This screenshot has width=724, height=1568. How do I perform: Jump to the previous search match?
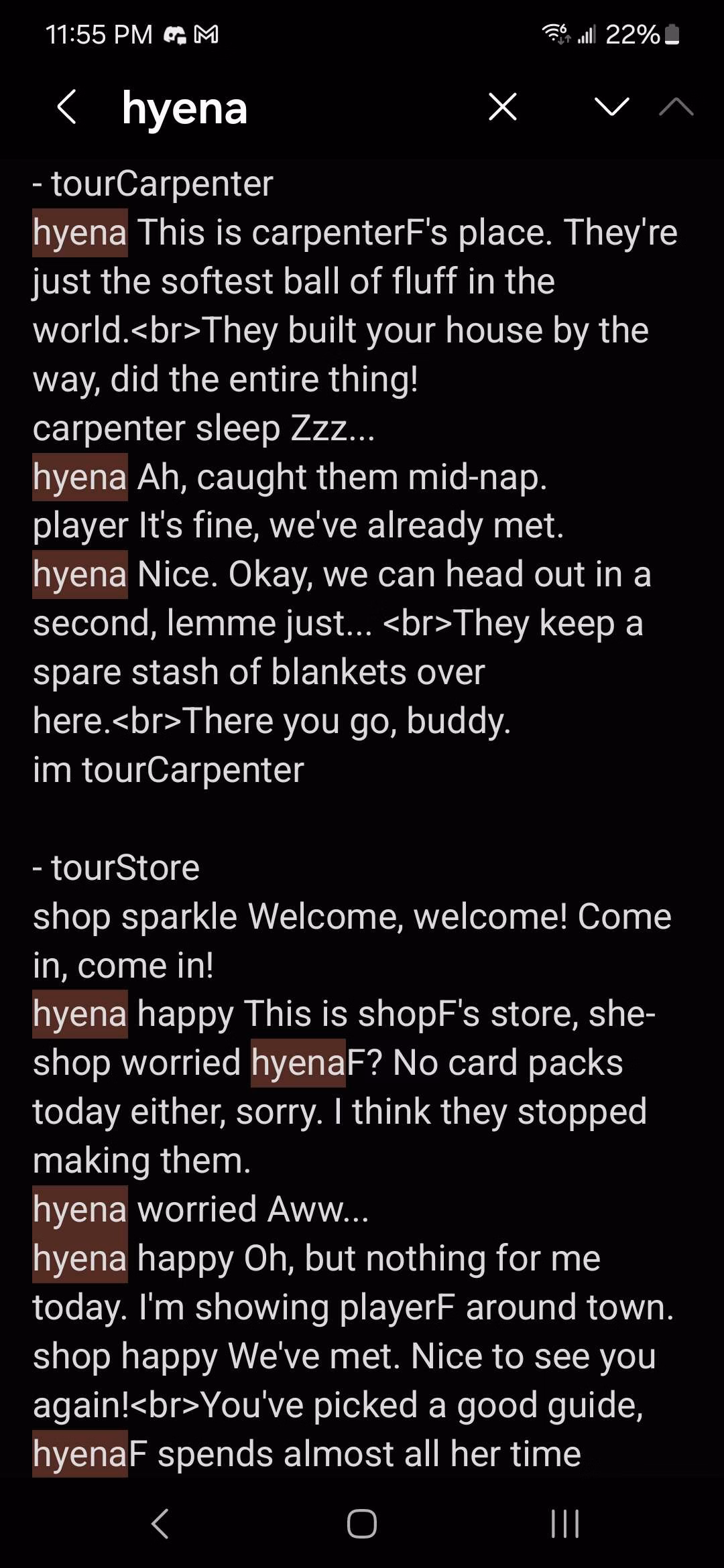(676, 107)
